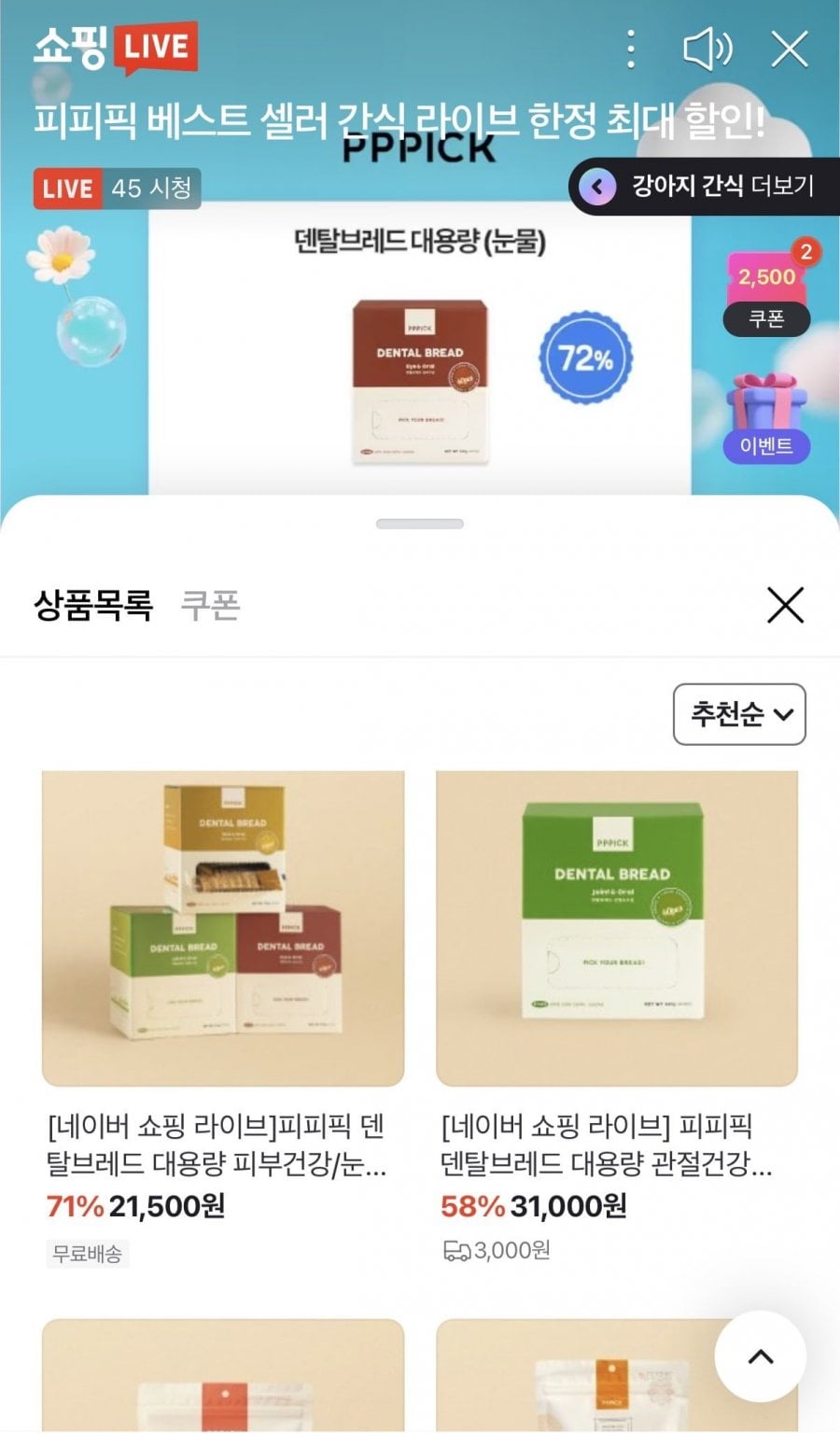Tap the sheet drag handle
840x1433 pixels.
point(420,524)
